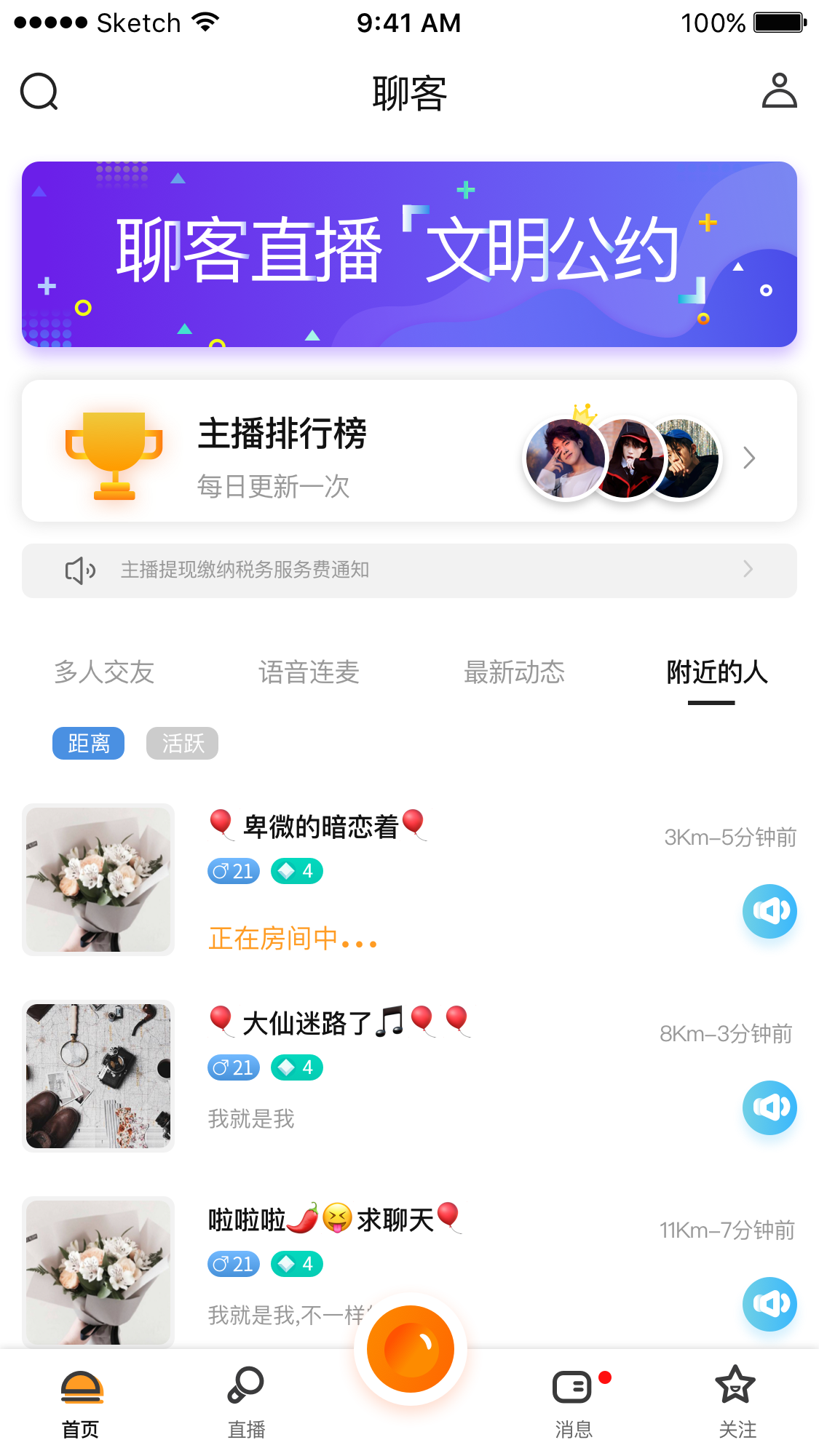Tap the voice icon for 大仙迷路了

[769, 1107]
